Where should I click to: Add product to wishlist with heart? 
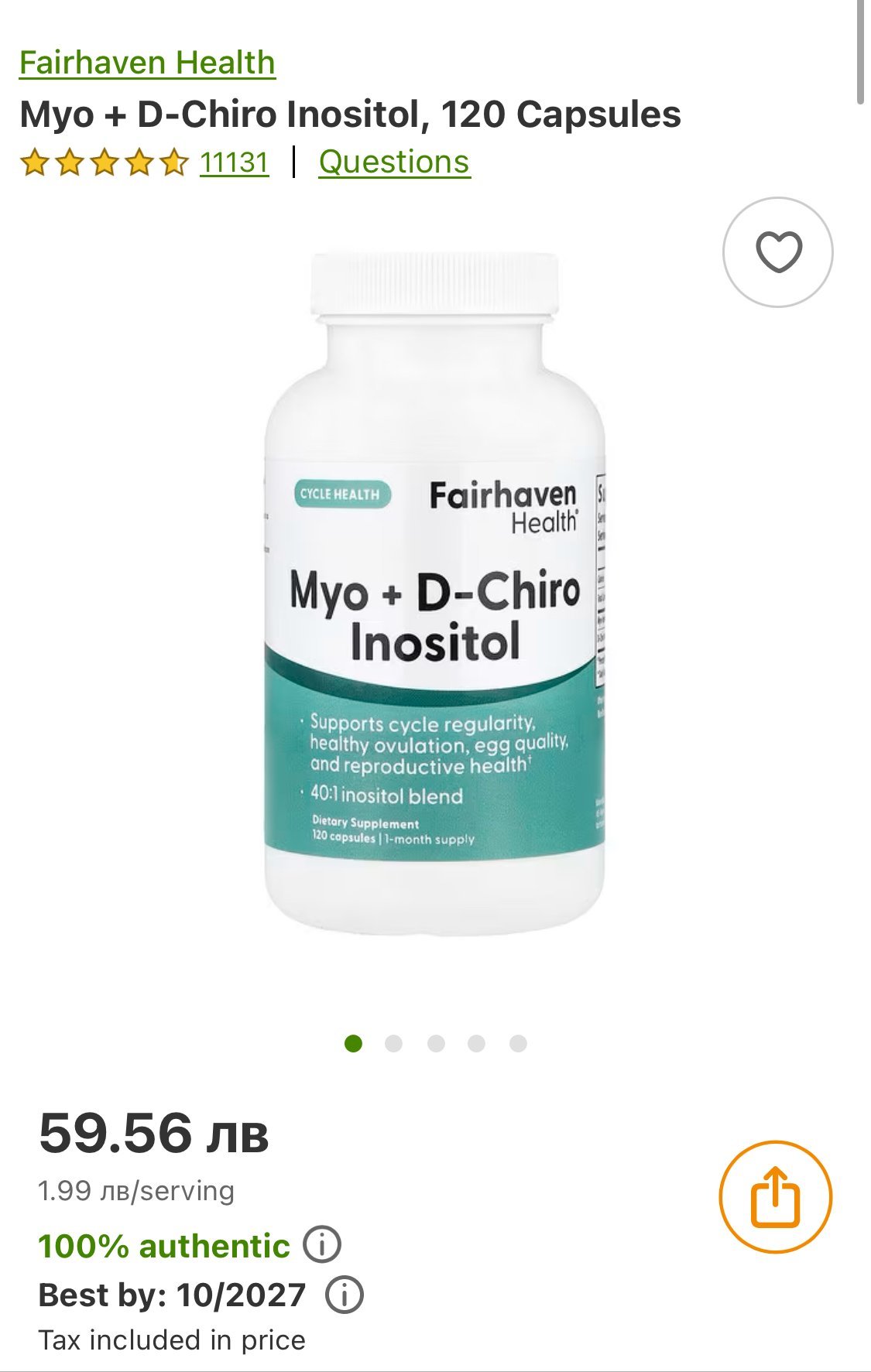(778, 252)
